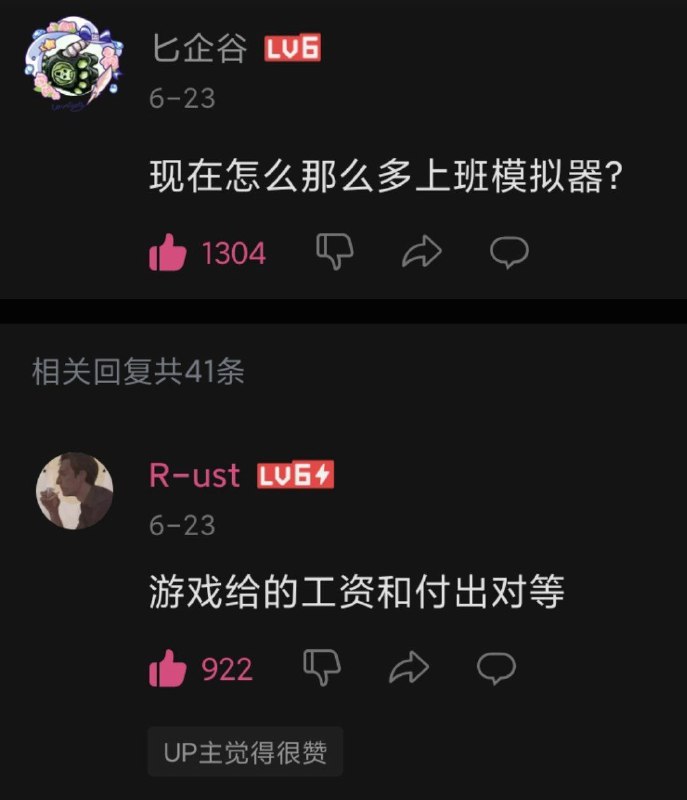Screen dimensions: 687x800
Task: Open the username 匕企谷
Action: click(198, 49)
